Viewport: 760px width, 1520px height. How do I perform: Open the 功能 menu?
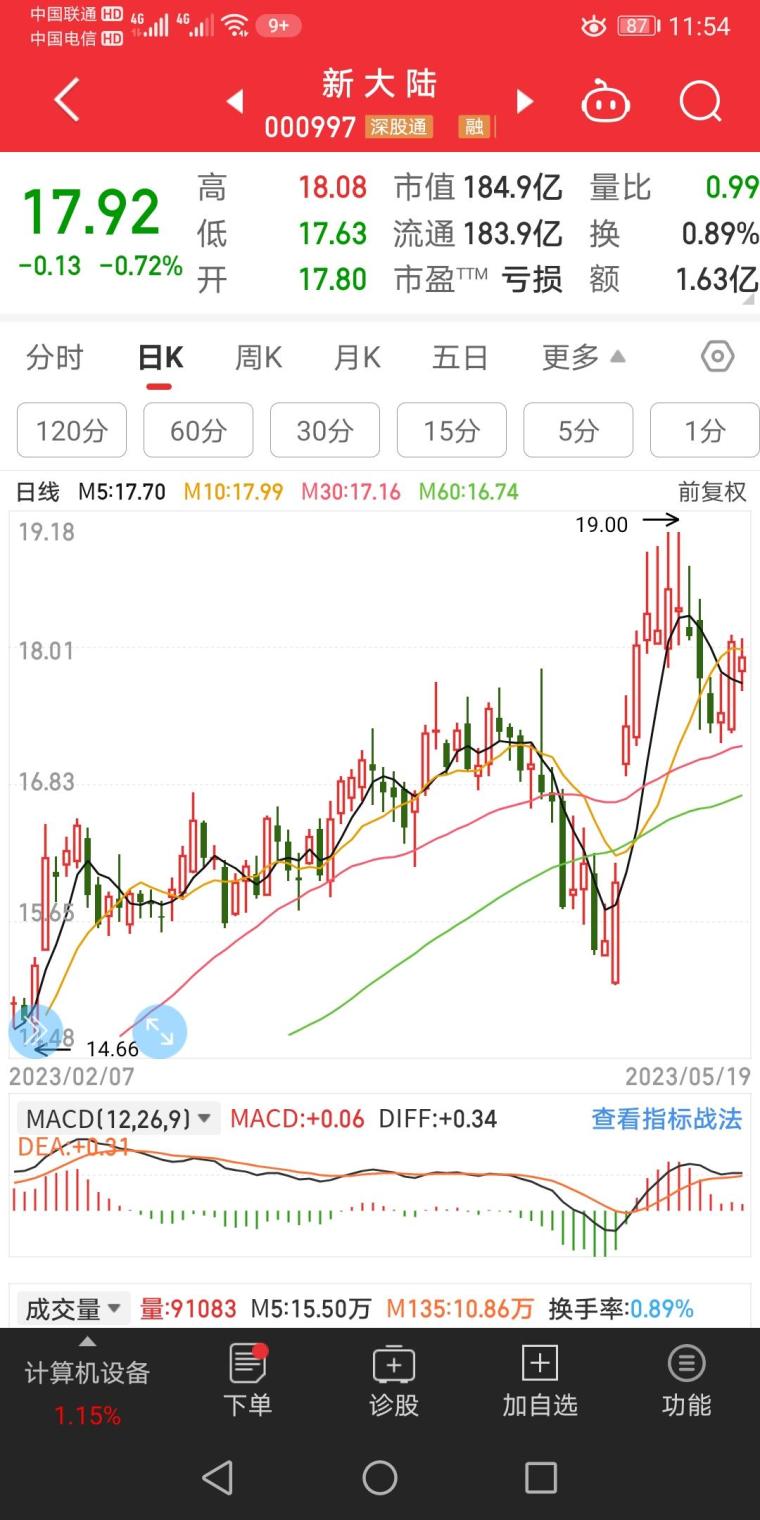686,1381
